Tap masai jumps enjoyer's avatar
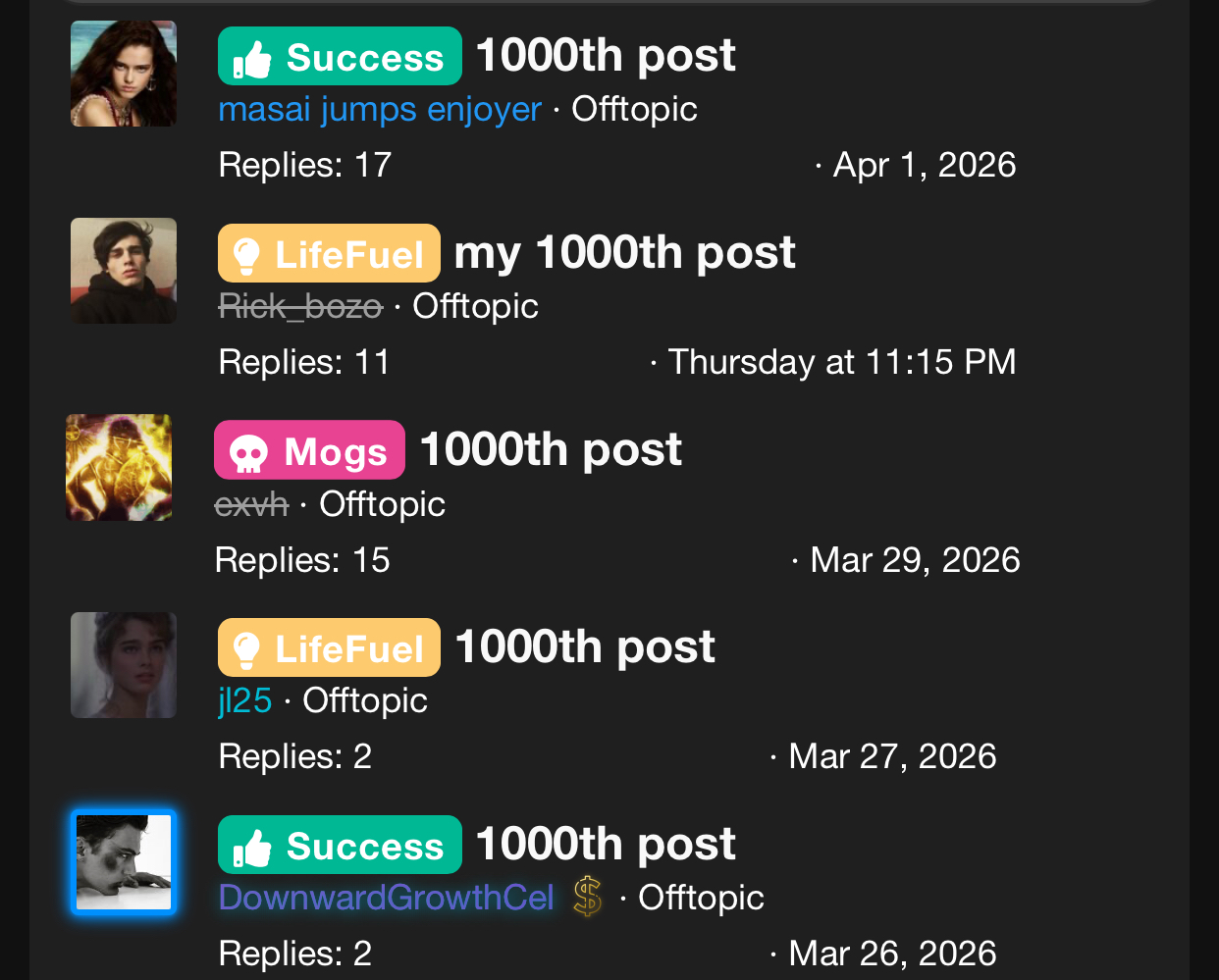The width and height of the screenshot is (1219, 980). tap(124, 75)
